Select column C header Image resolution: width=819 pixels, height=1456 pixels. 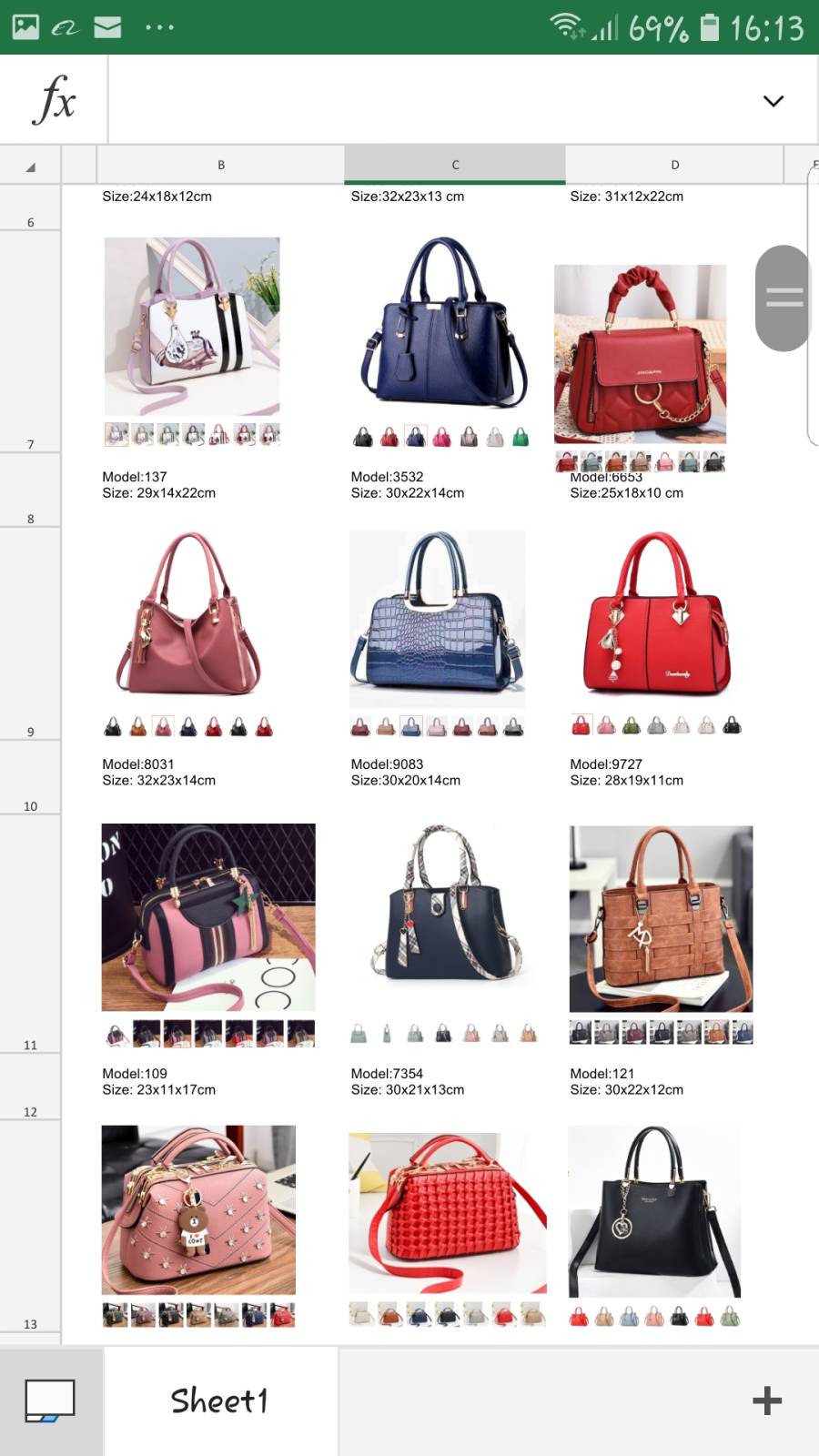pos(455,165)
